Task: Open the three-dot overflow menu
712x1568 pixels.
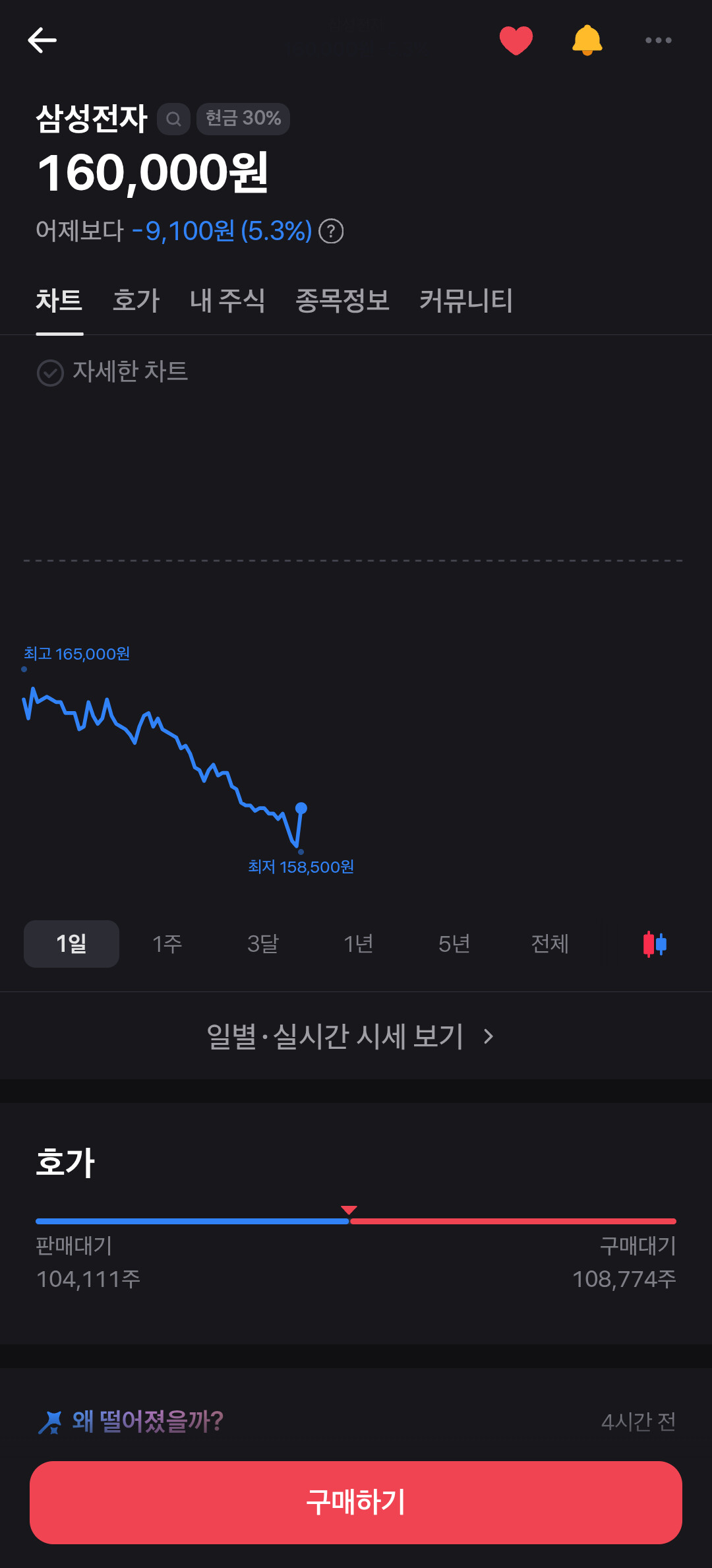Action: click(658, 40)
